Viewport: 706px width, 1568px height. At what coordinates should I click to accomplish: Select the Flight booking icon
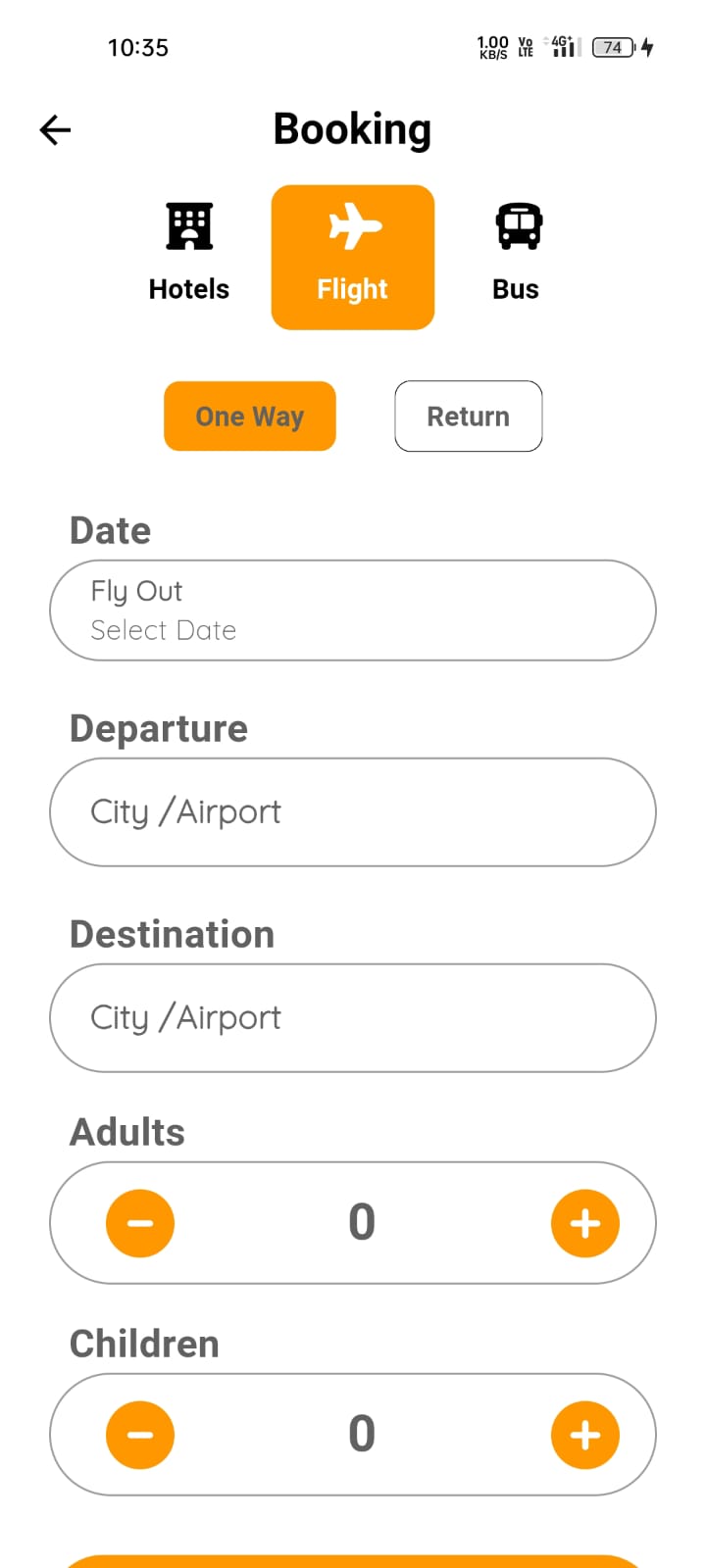pos(352,225)
